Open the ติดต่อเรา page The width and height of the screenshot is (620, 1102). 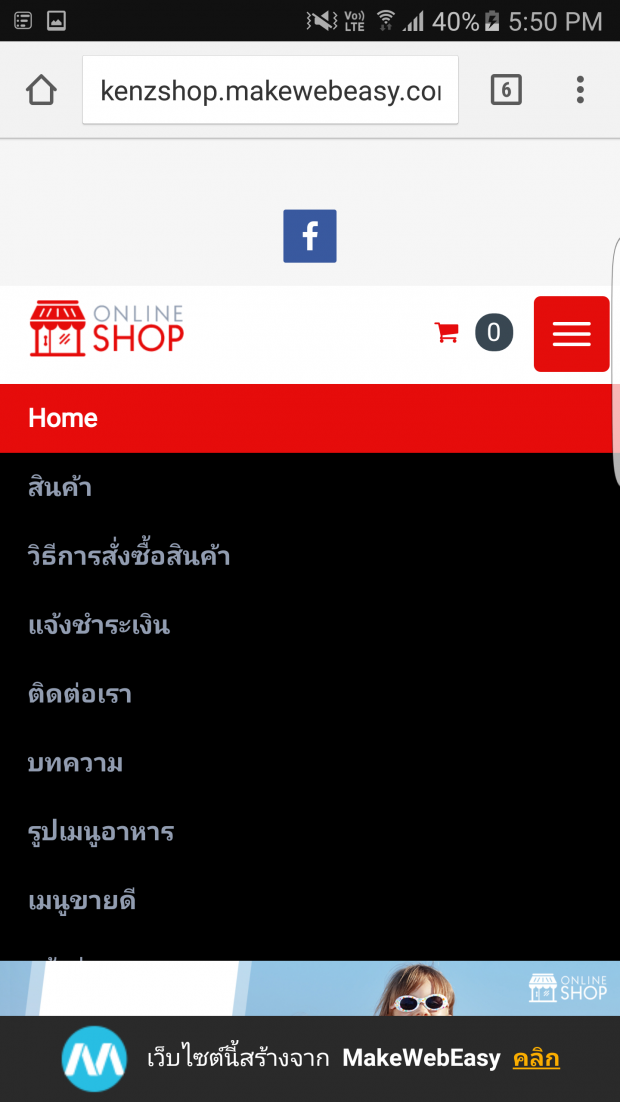(80, 695)
